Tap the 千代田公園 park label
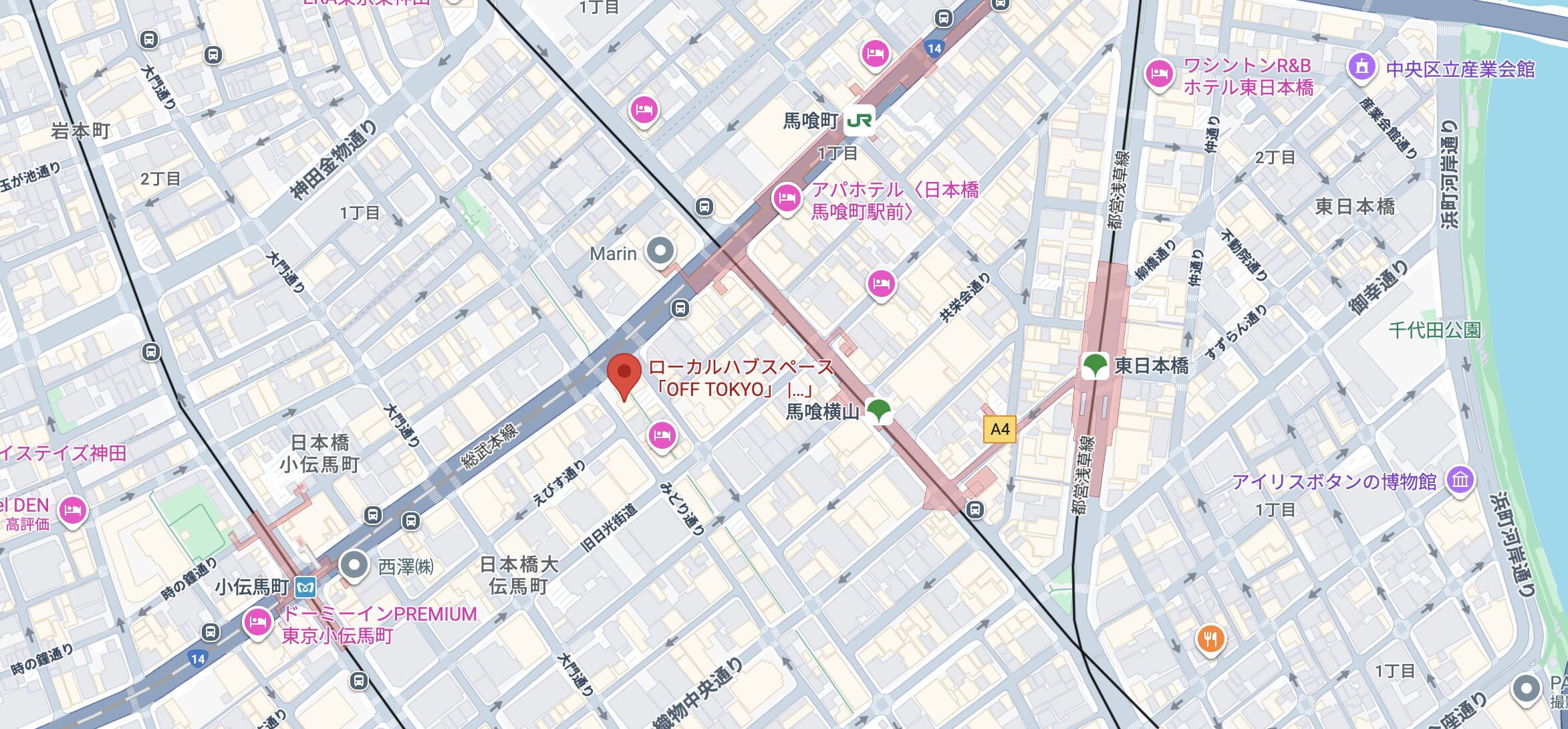The width and height of the screenshot is (1568, 729). point(1434,330)
